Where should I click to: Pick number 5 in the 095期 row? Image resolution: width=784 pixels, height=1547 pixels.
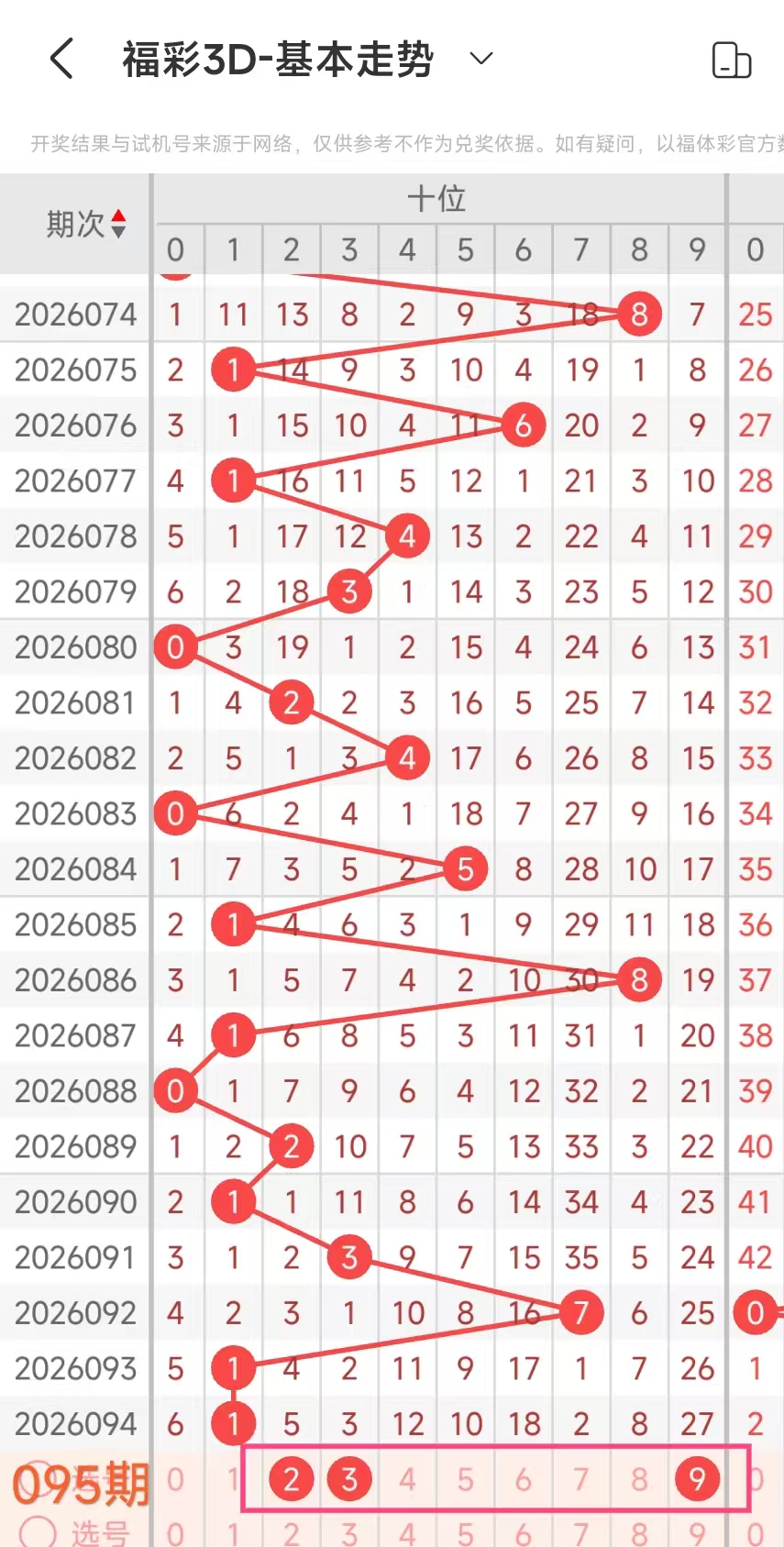click(465, 1479)
